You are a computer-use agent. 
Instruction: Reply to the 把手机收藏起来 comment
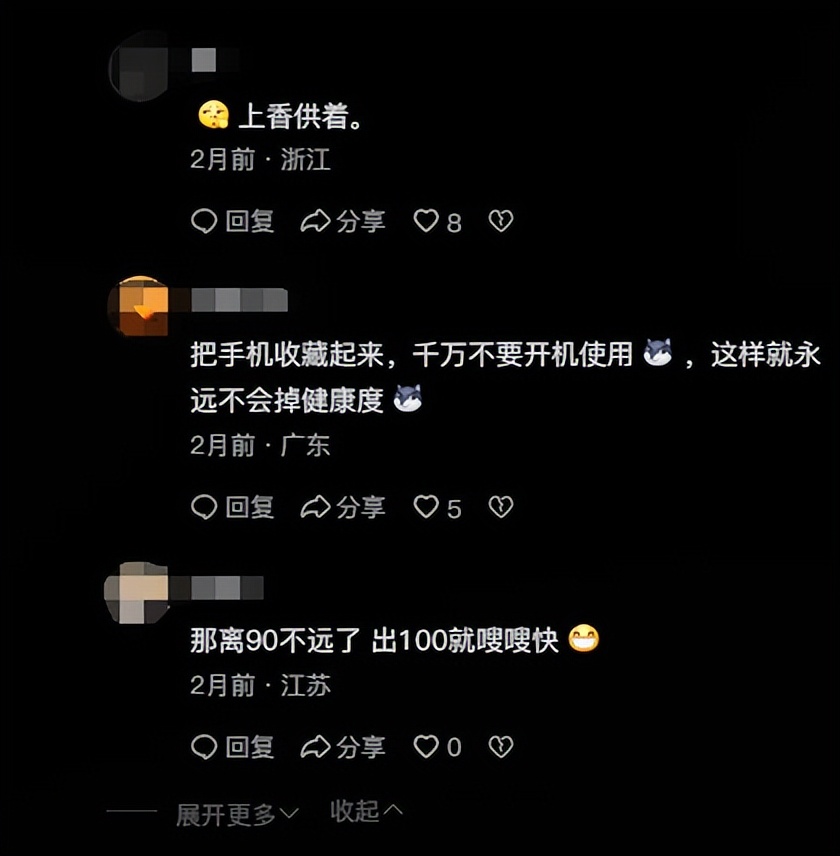click(x=232, y=508)
